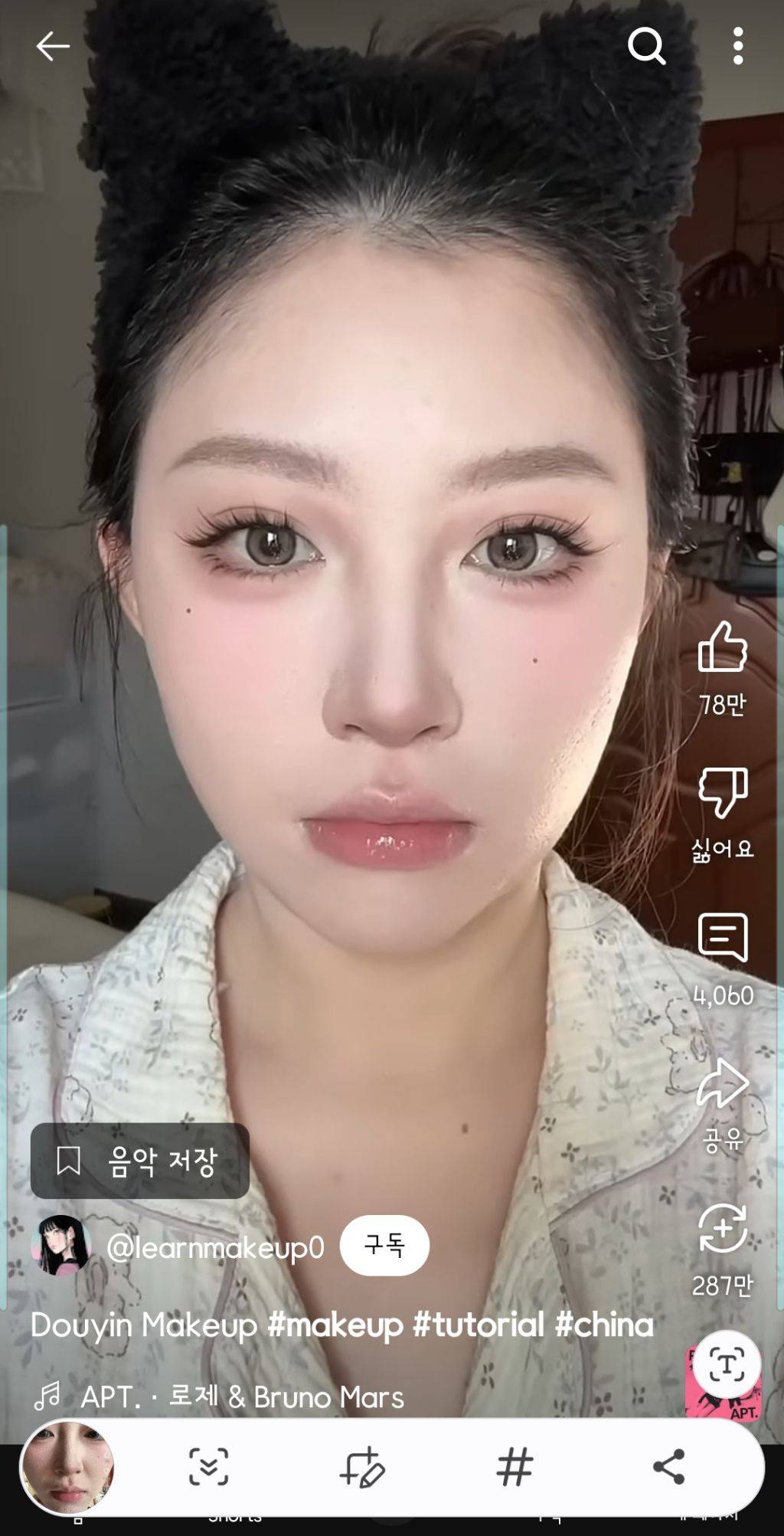Subscribe with the 구독 button

coord(384,1245)
